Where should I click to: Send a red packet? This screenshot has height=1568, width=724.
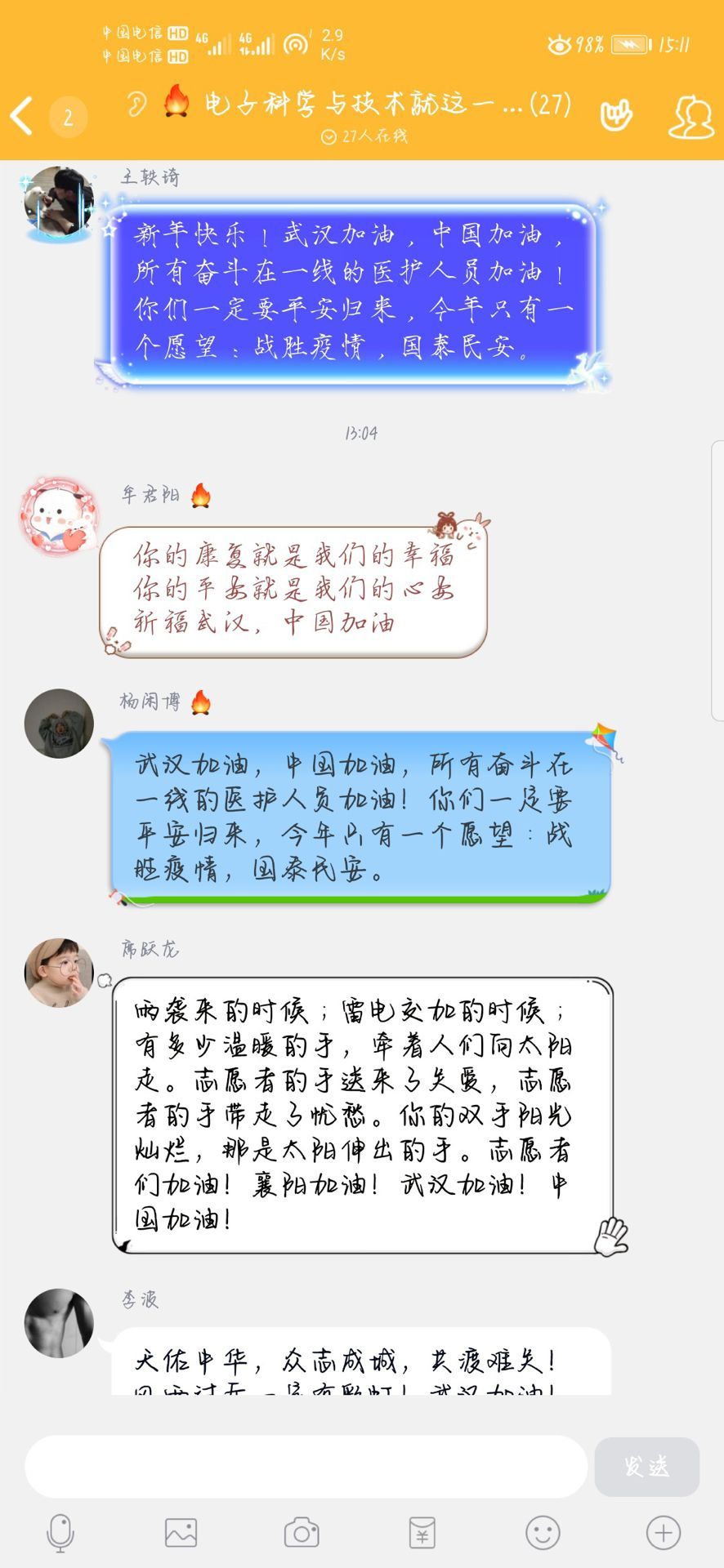pos(422,1533)
